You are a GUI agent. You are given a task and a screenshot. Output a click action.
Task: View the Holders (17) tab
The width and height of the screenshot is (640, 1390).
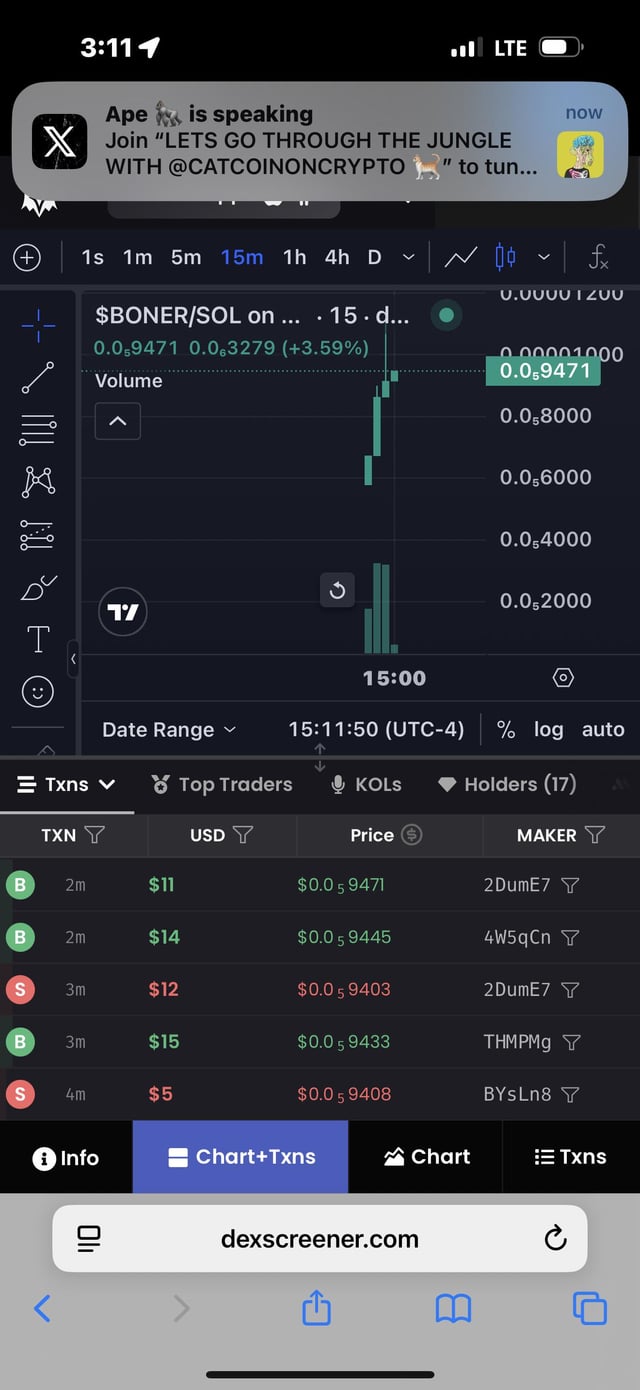pyautogui.click(x=507, y=785)
